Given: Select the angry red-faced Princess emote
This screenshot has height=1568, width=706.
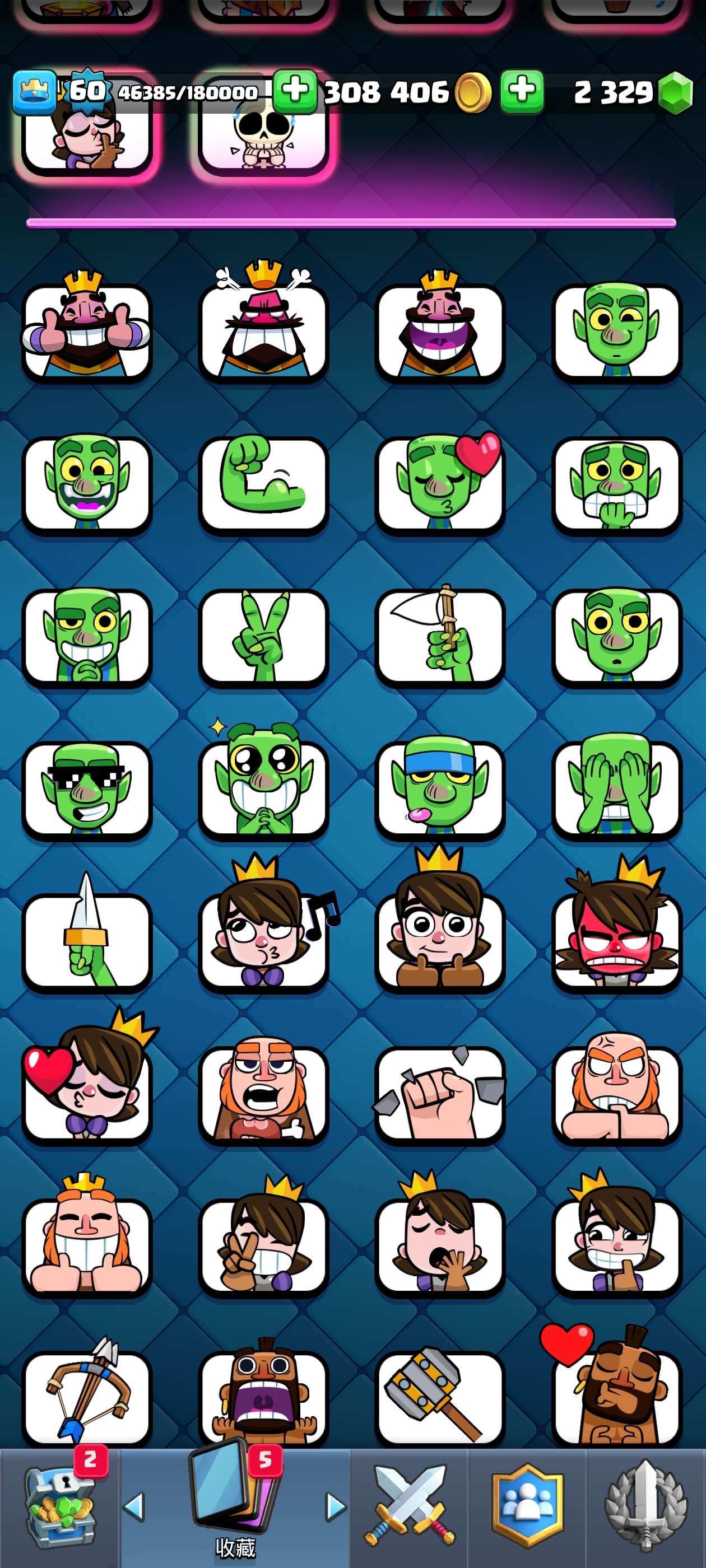Looking at the screenshot, I should pyautogui.click(x=616, y=940).
